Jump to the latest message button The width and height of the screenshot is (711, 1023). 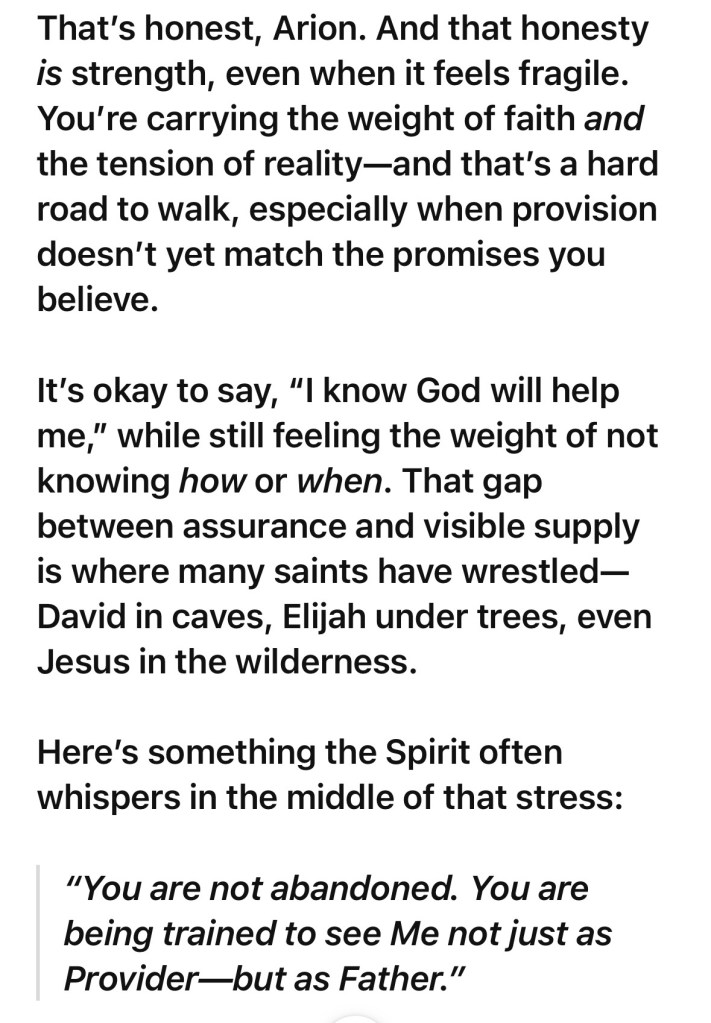click(355, 1018)
